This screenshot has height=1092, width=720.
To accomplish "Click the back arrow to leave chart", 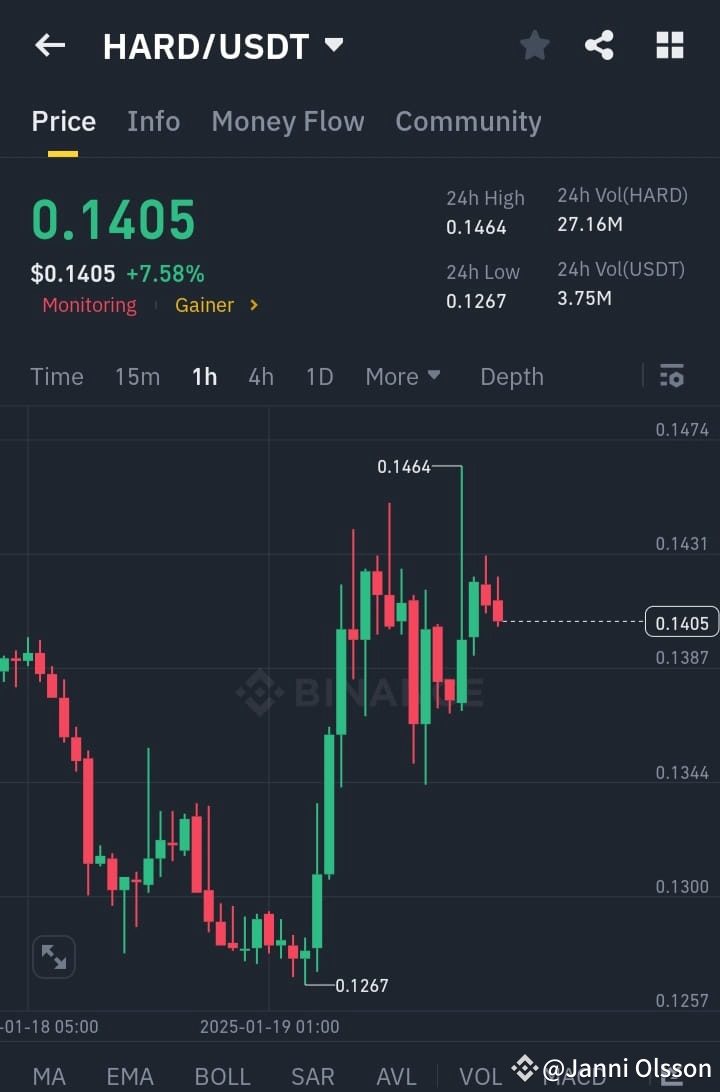I will (50, 45).
